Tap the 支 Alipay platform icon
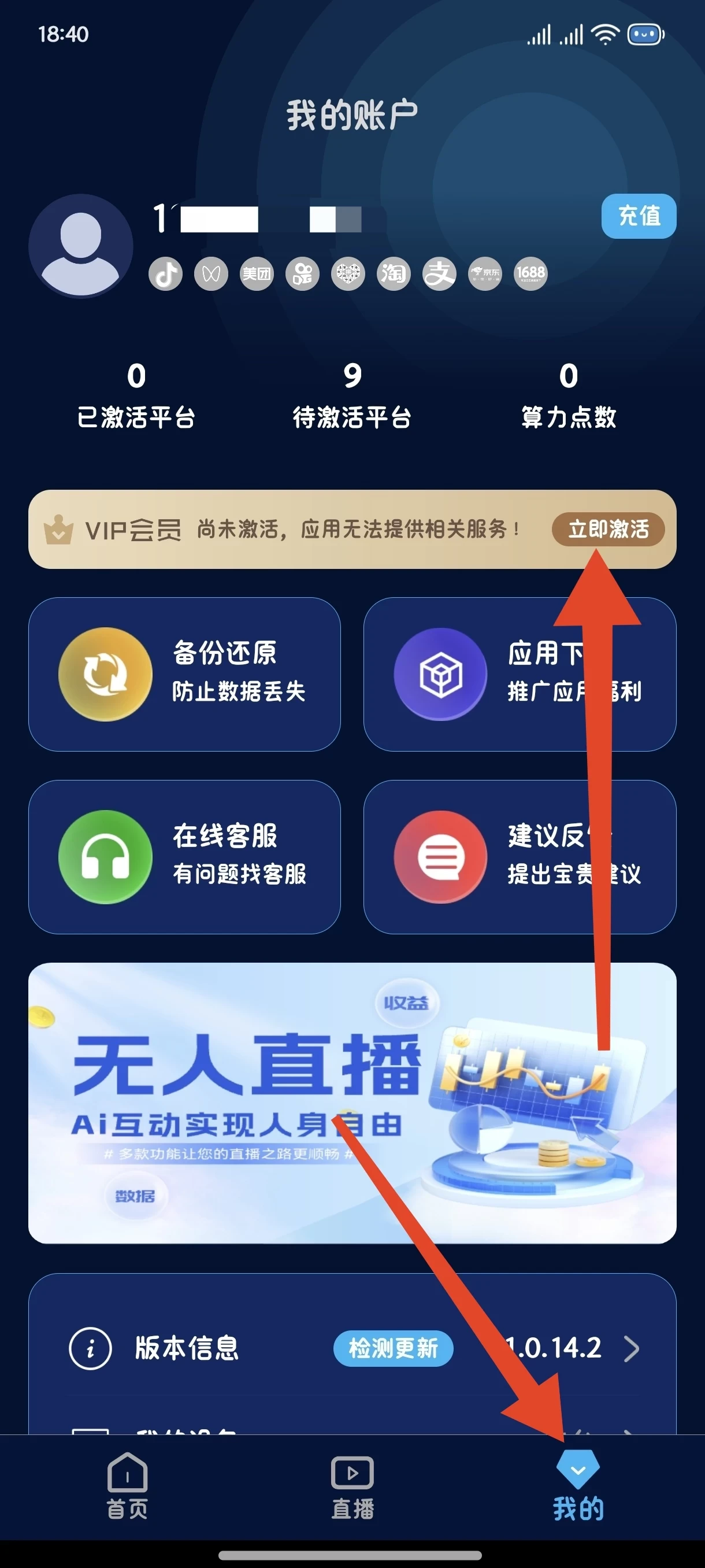 439,273
